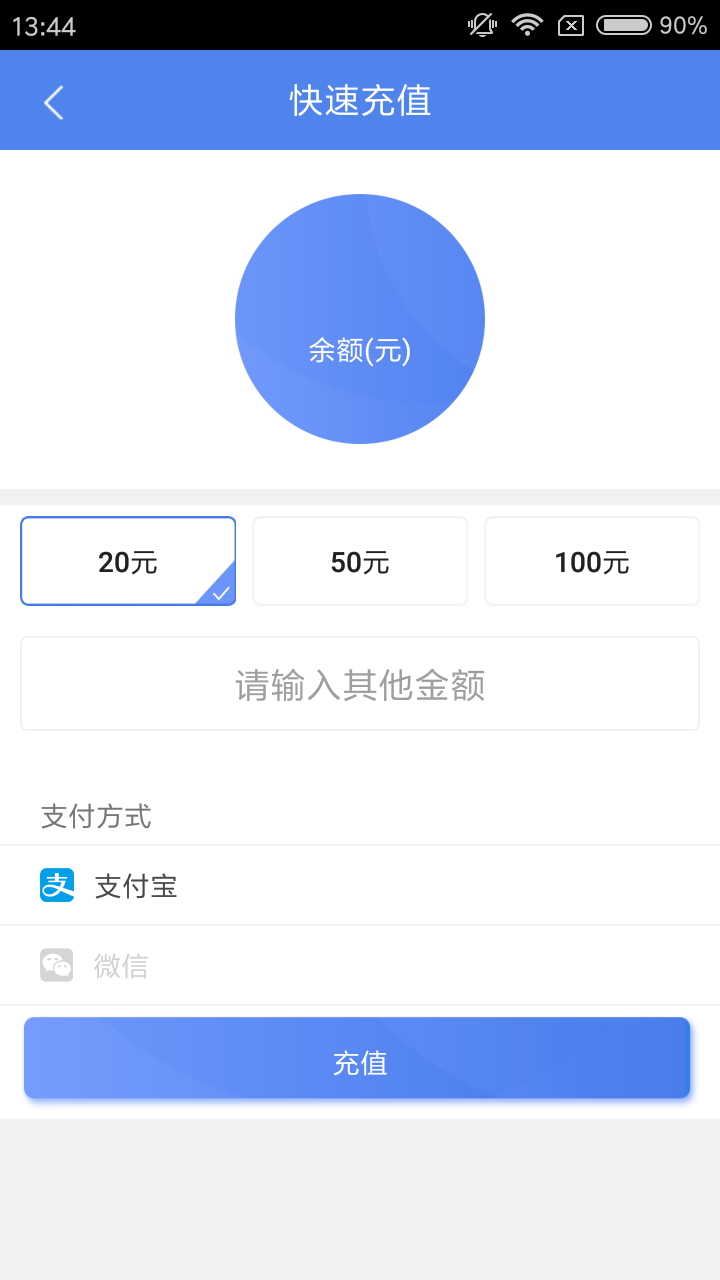Tap the checkmark on the 20元 option
Viewport: 720px width, 1280px height.
point(221,592)
